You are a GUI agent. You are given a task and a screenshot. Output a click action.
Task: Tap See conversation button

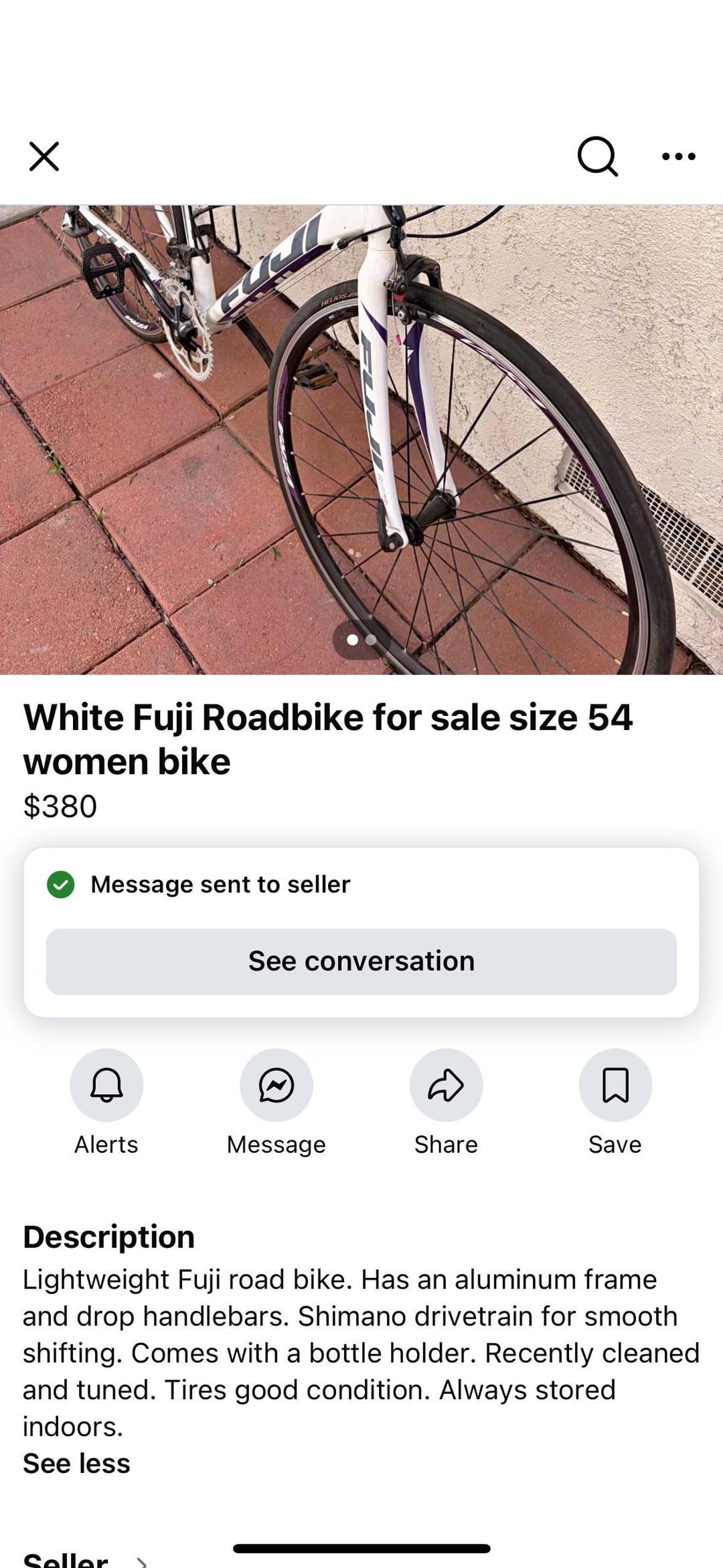click(x=361, y=961)
